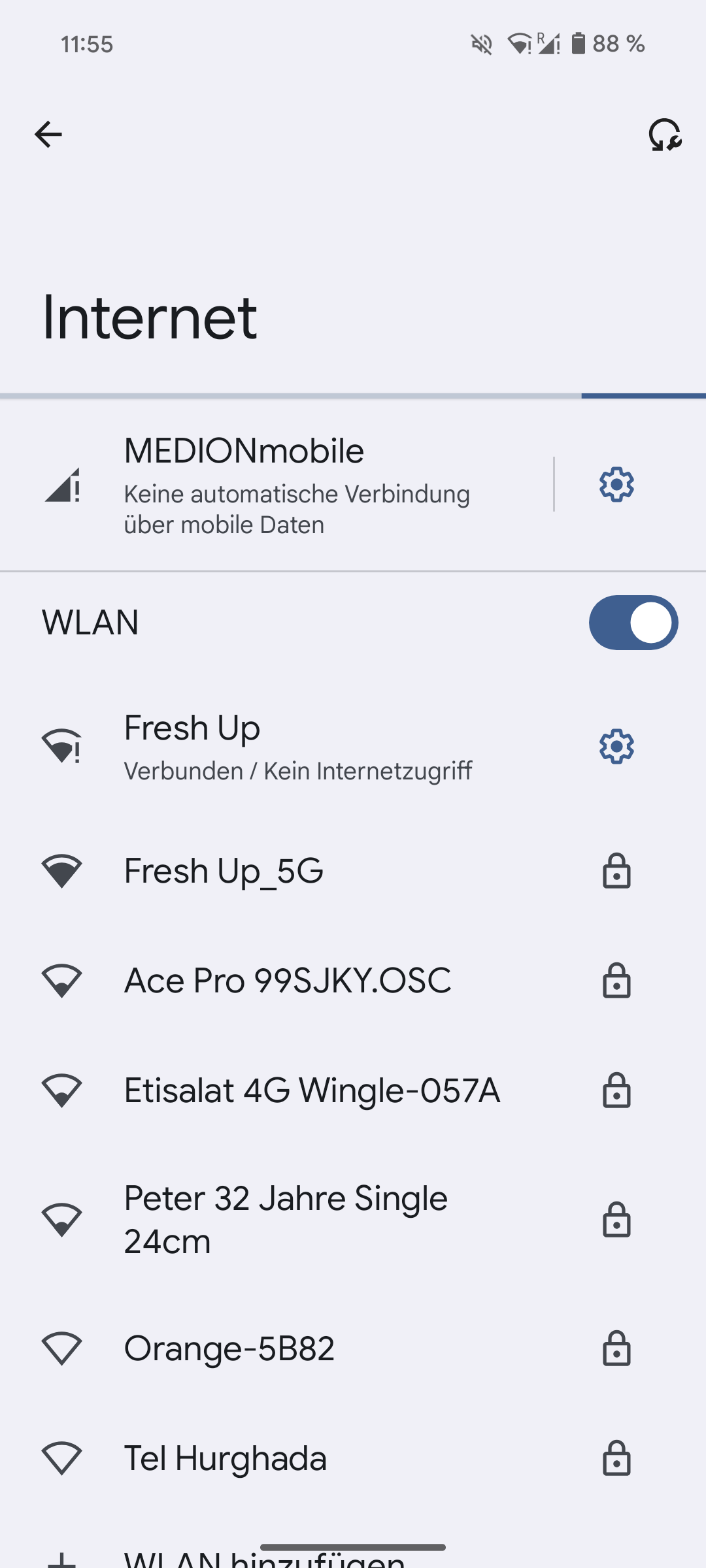Open the connected Fresh Up network
Screen dimensions: 706x1568
point(294,746)
